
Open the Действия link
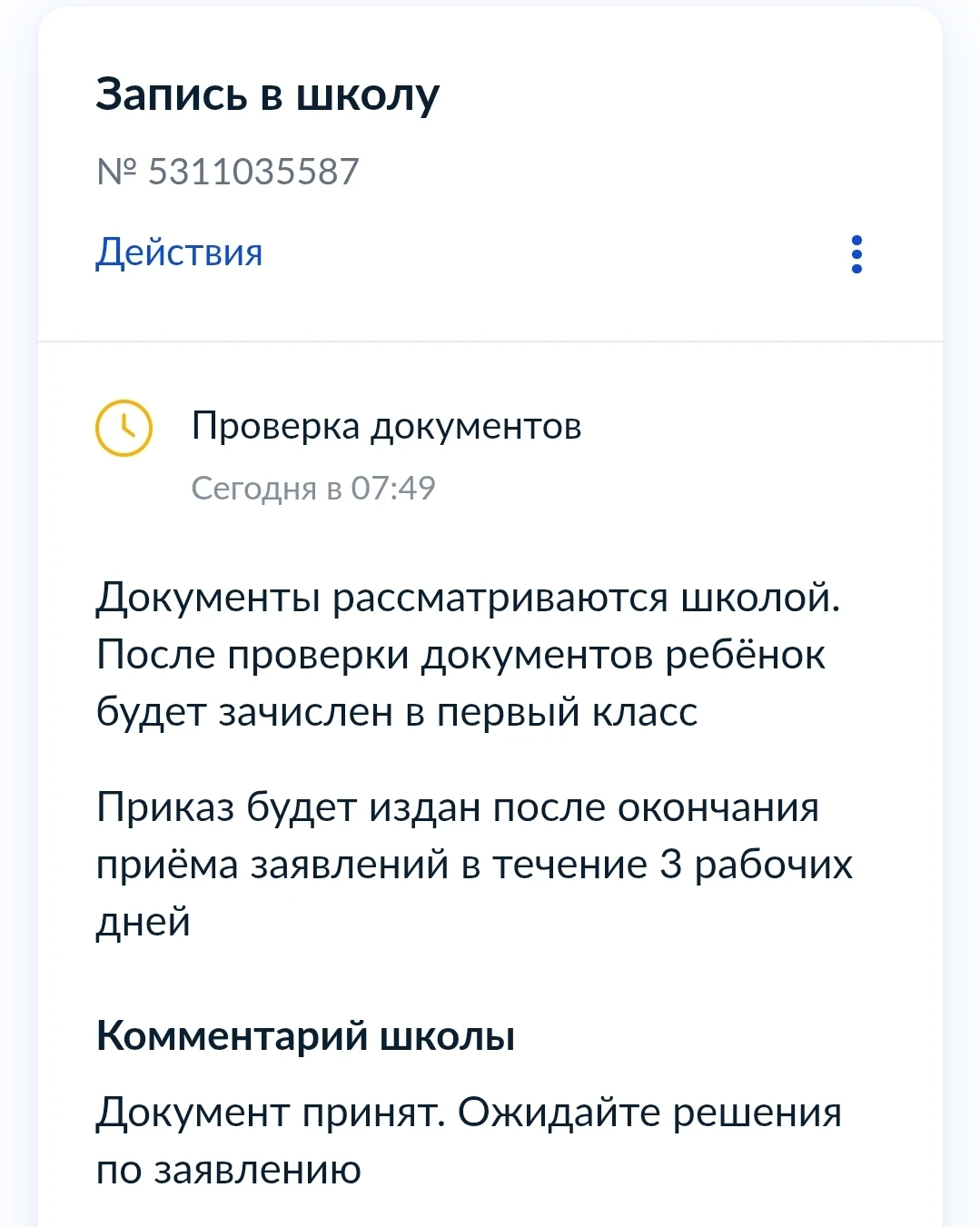click(x=179, y=252)
